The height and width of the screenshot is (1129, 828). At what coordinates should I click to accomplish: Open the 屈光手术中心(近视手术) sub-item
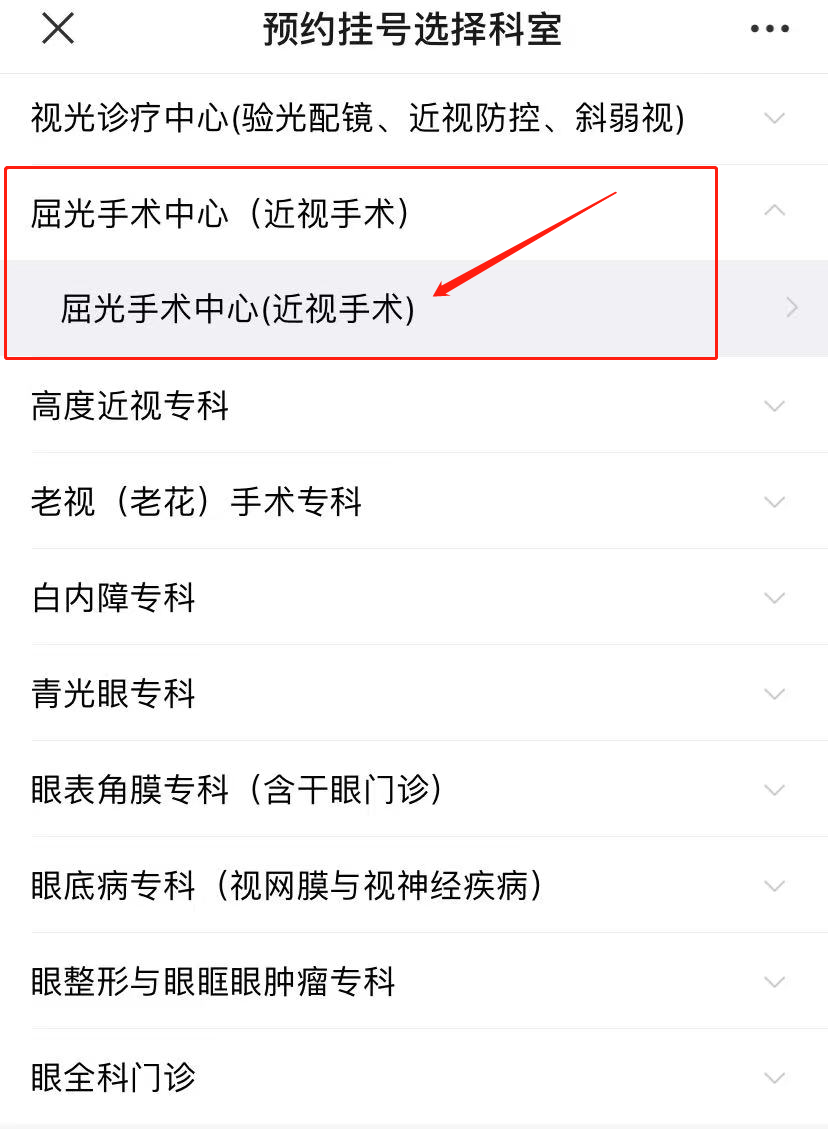pyautogui.click(x=414, y=308)
